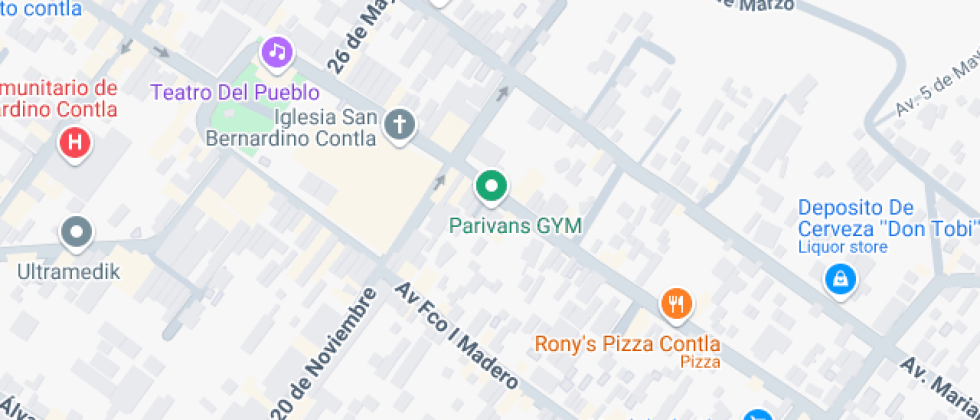Open Rony's Pizza Contla restaurant pin

pos(677,305)
